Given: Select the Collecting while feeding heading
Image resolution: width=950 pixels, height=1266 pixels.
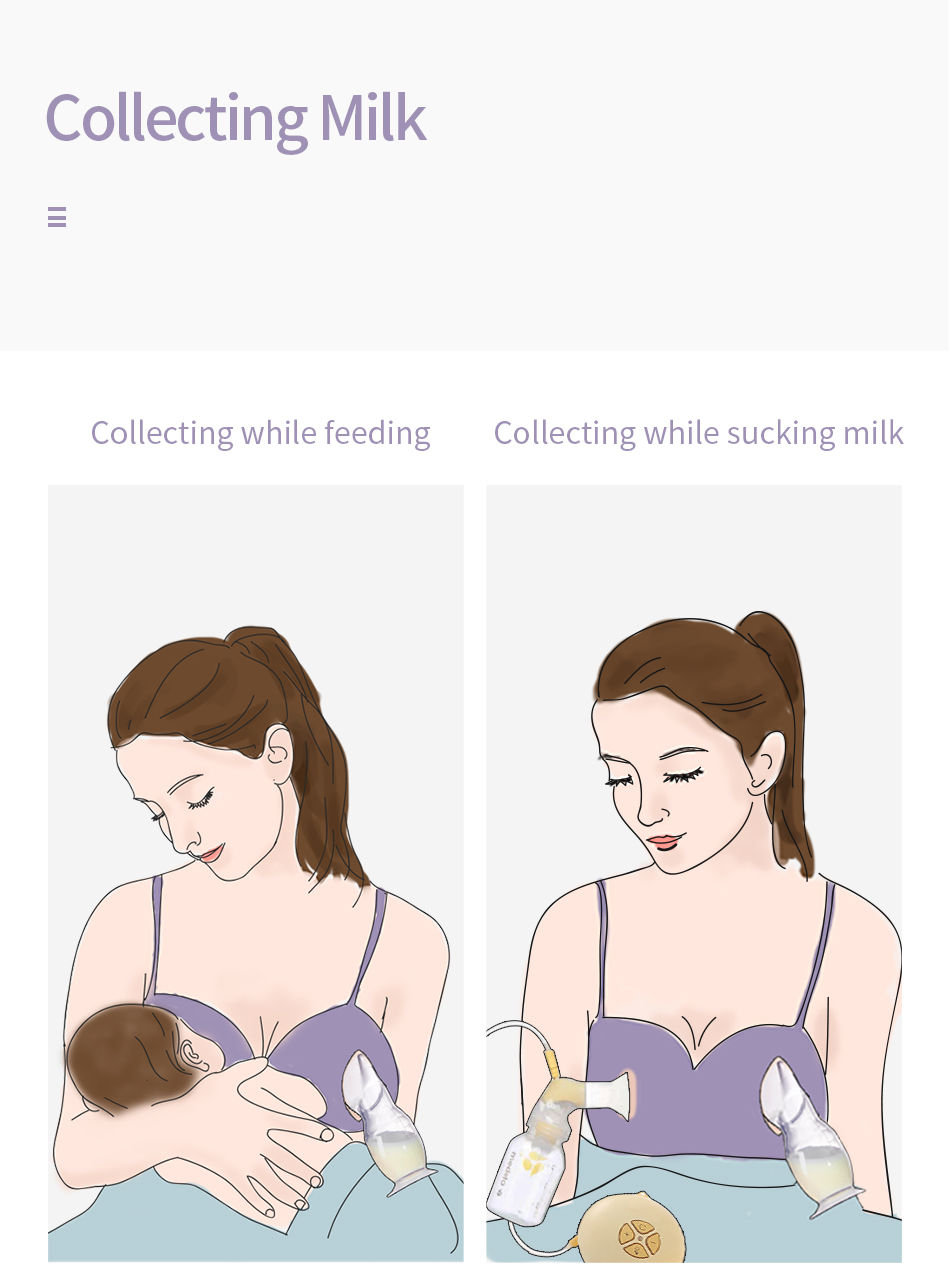Looking at the screenshot, I should (260, 432).
